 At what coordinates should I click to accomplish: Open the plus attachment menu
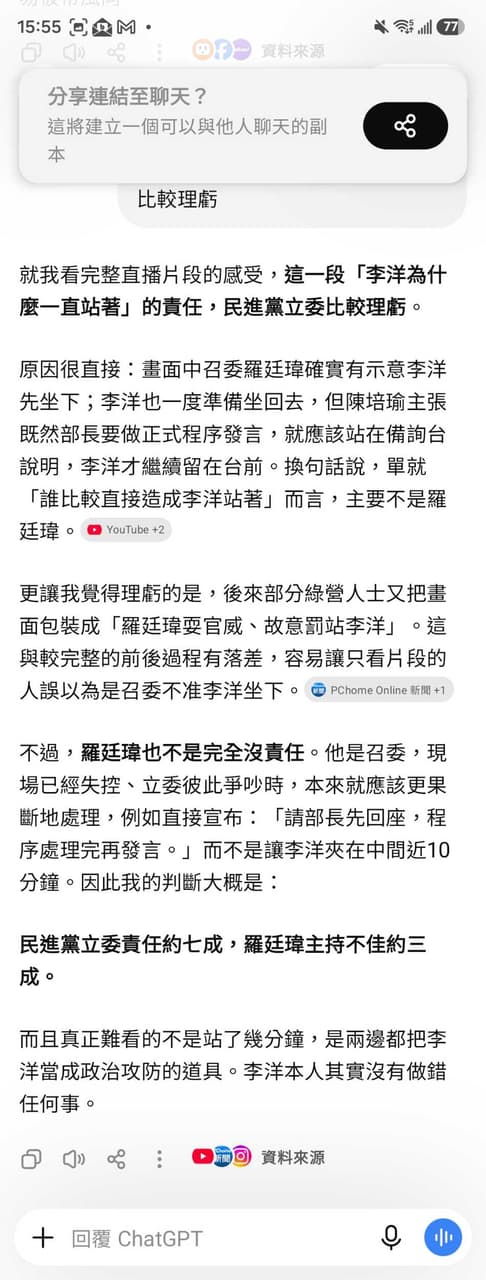pyautogui.click(x=43, y=1238)
